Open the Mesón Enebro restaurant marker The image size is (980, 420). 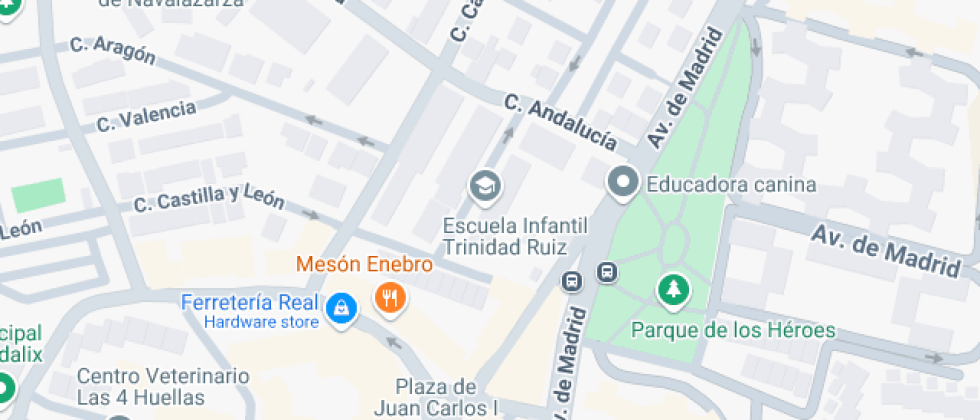coord(389,297)
